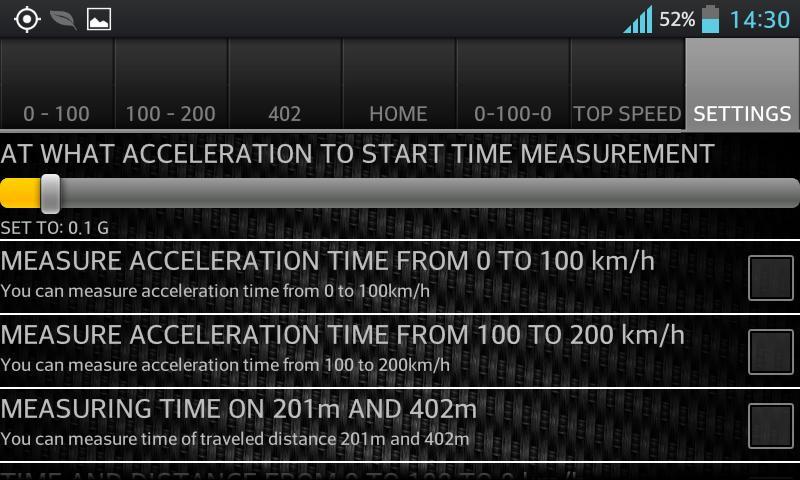Open the 100 - 200 tab

click(171, 86)
